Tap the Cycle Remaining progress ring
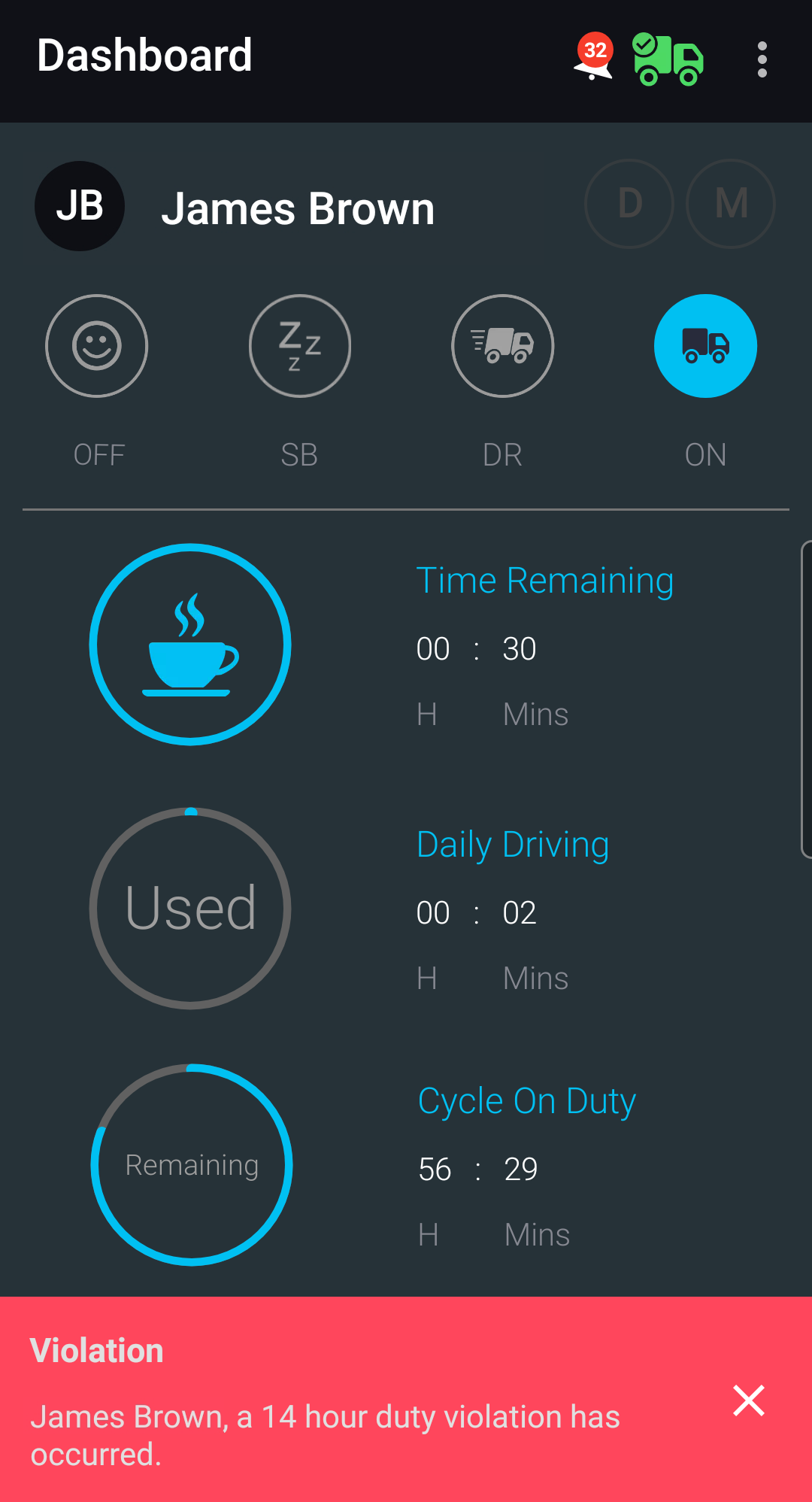 tap(191, 1164)
